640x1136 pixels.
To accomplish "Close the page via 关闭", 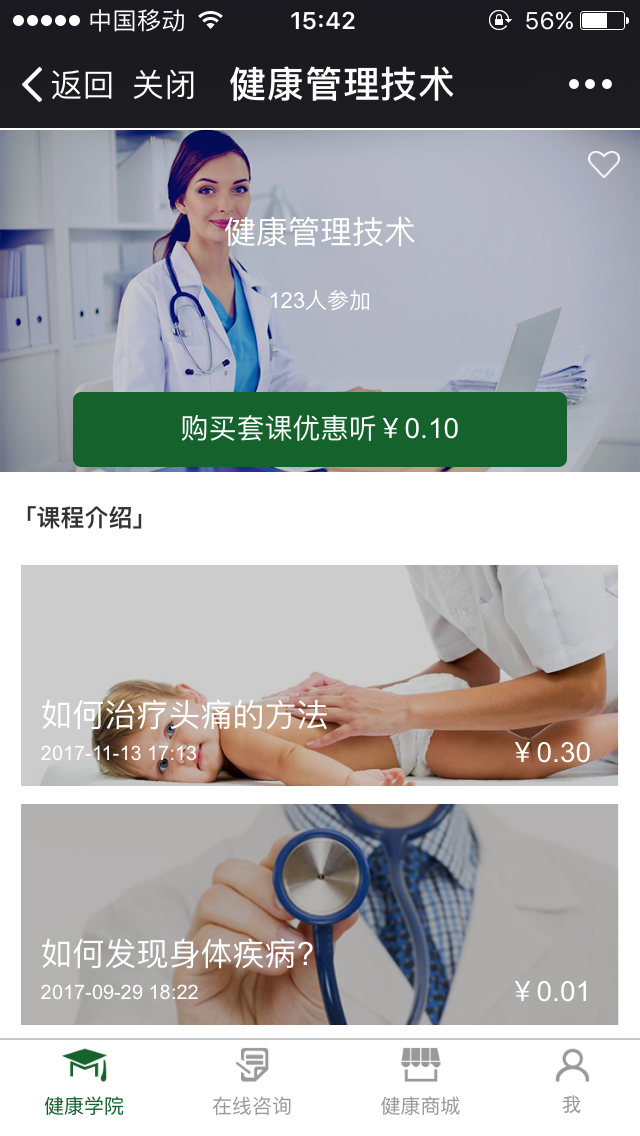I will pyautogui.click(x=164, y=85).
